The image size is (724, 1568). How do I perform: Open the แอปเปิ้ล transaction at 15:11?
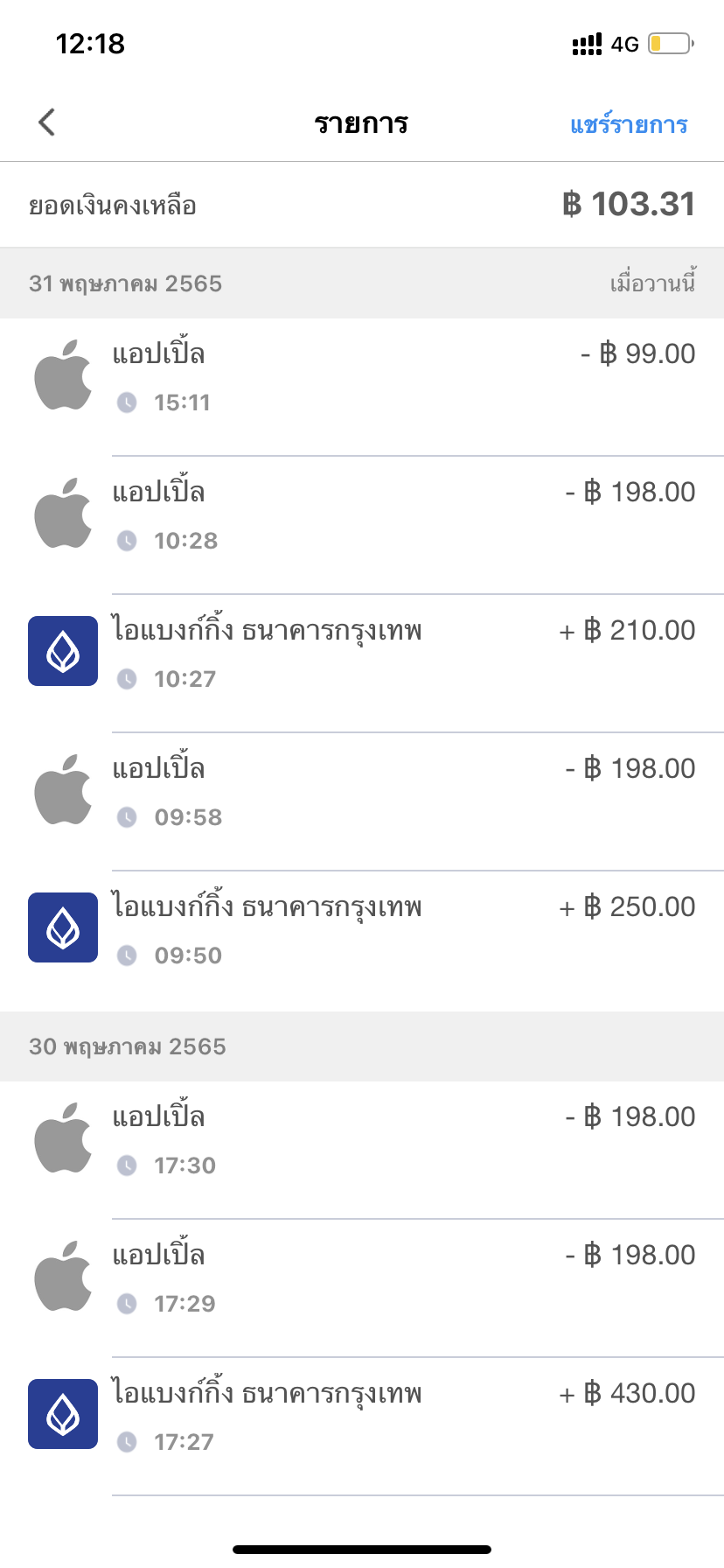pos(362,378)
